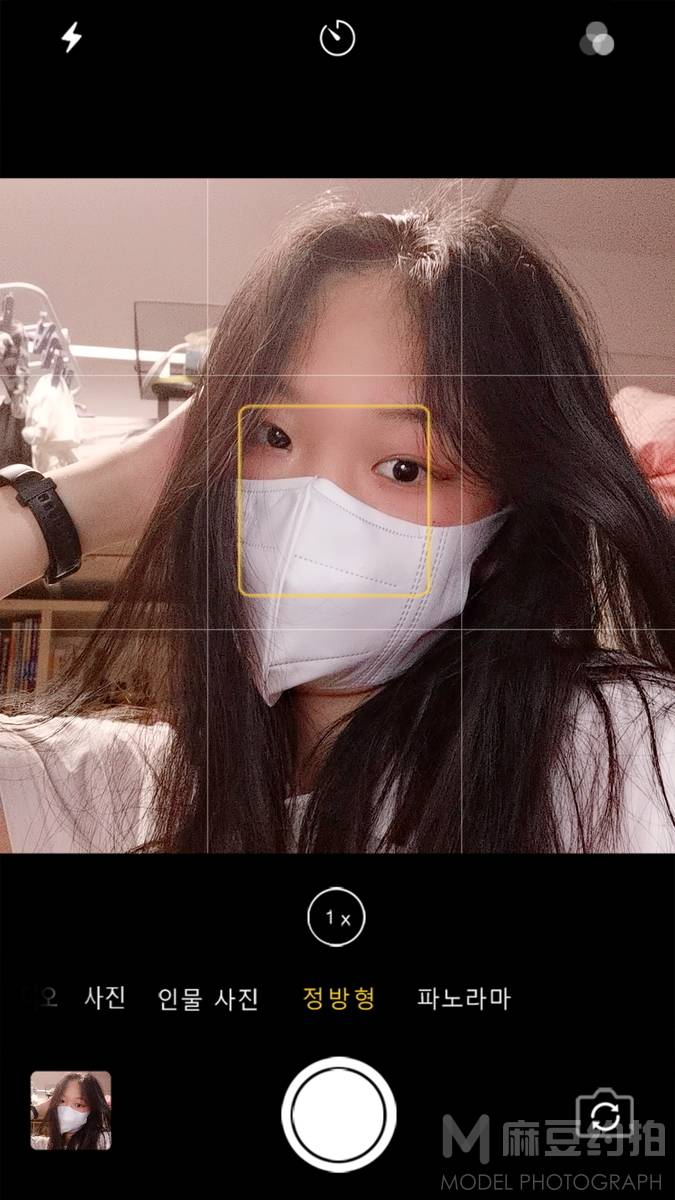Open the self-timer options
This screenshot has height=1200, width=675.
click(337, 39)
